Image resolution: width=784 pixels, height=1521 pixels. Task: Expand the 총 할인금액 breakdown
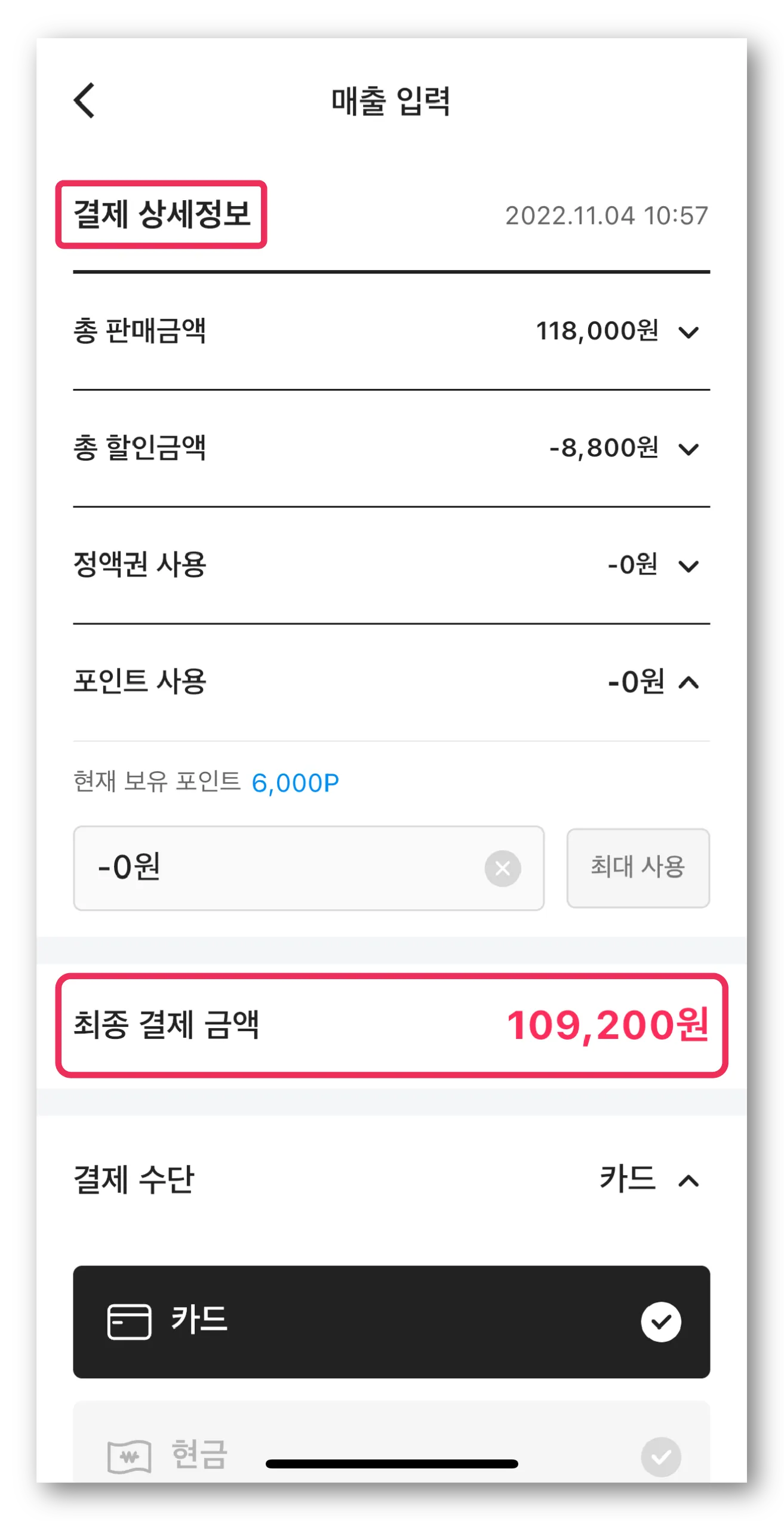click(x=688, y=449)
